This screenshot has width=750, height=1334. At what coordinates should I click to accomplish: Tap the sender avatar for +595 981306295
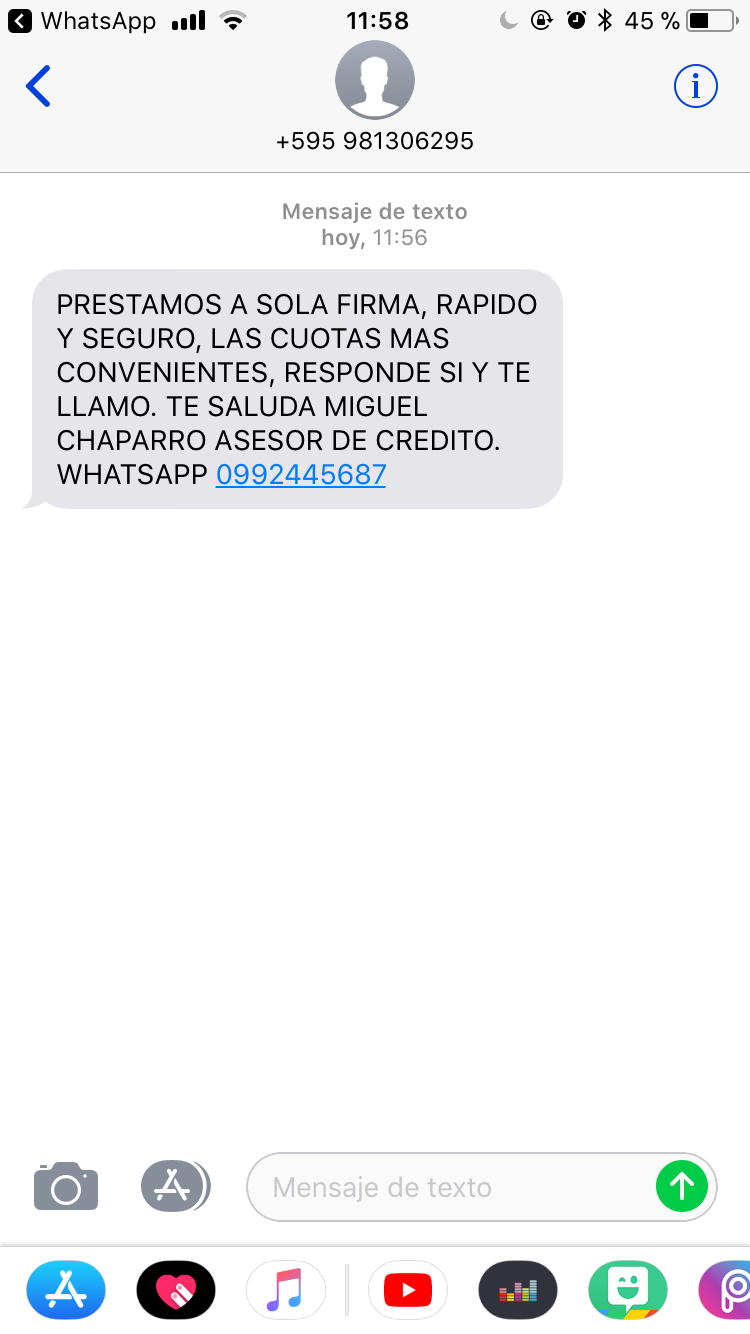(375, 80)
